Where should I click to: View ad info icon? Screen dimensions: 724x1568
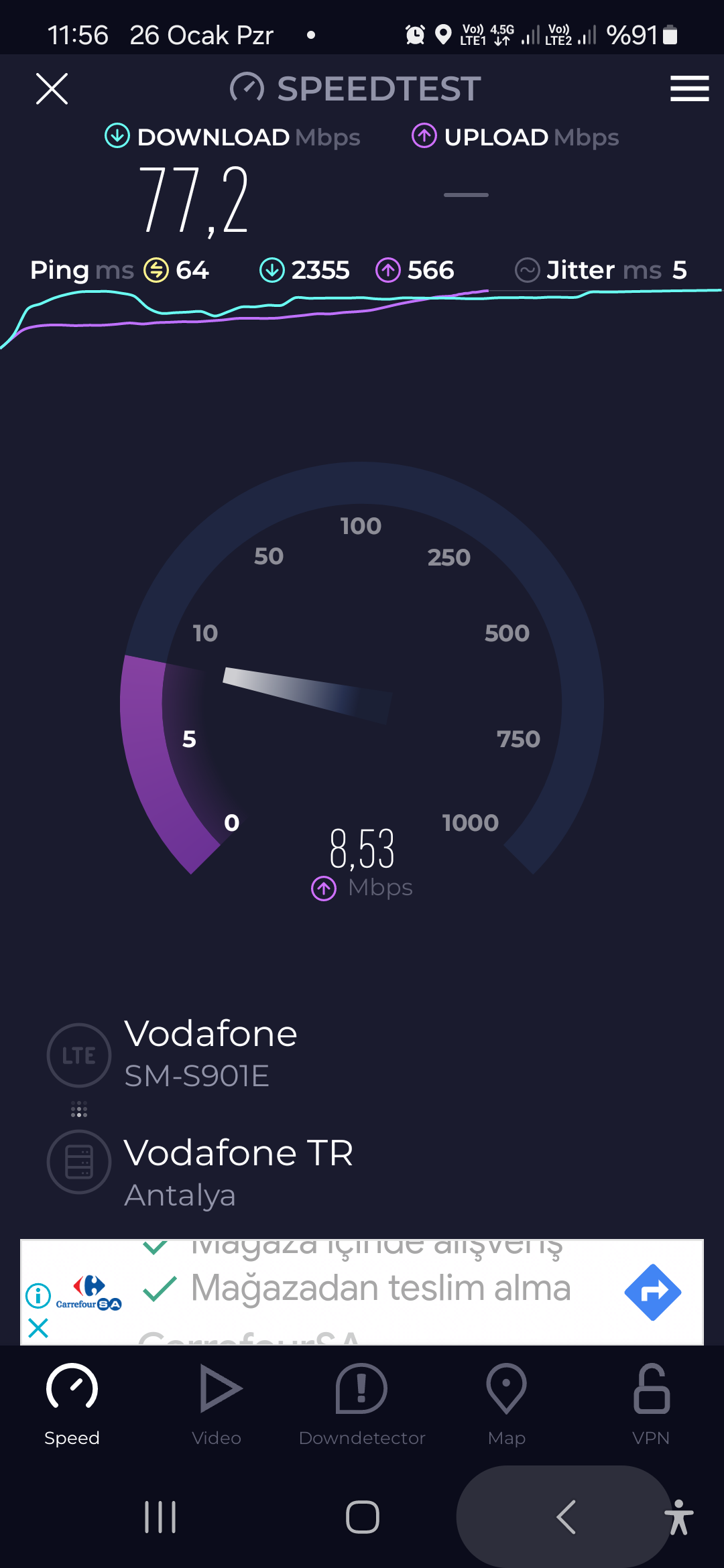38,1296
